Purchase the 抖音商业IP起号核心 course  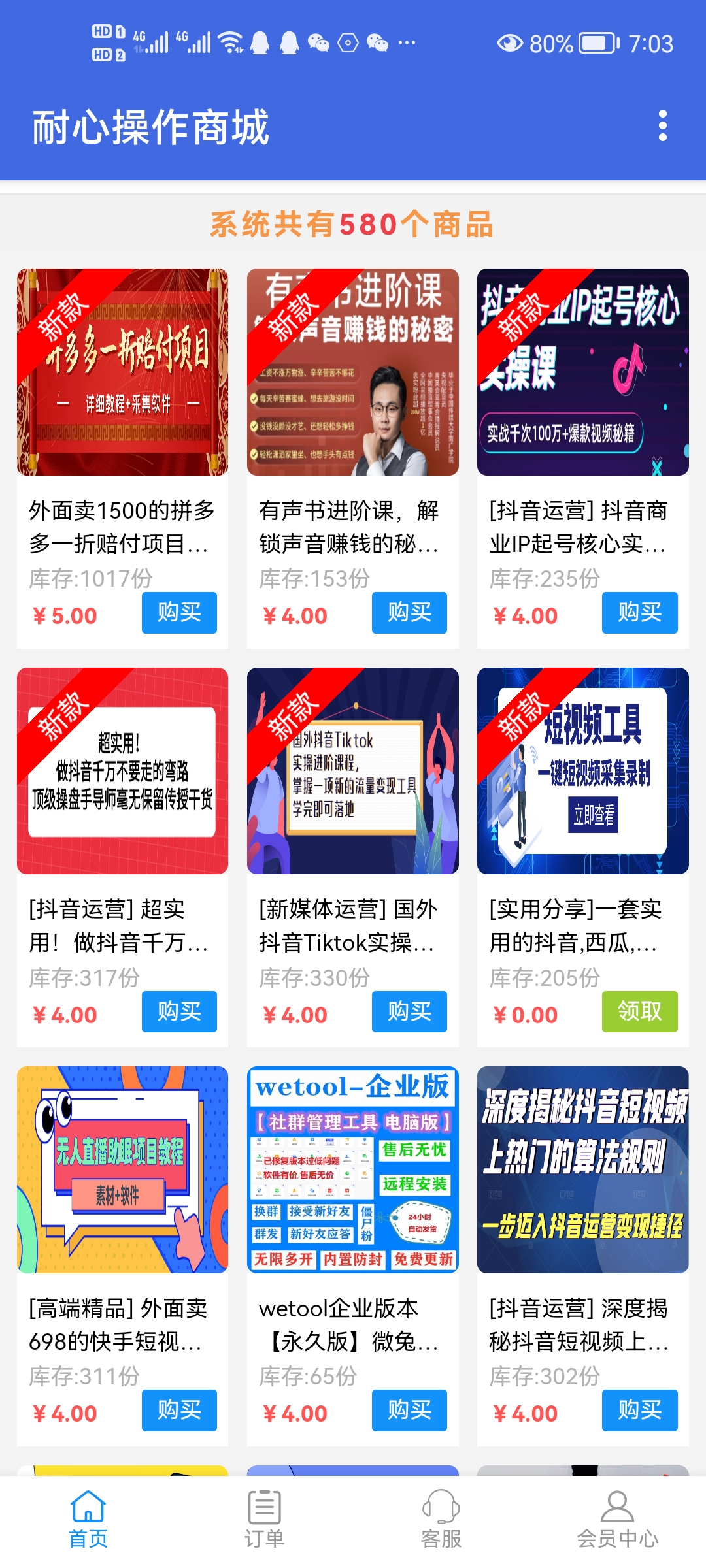[639, 613]
